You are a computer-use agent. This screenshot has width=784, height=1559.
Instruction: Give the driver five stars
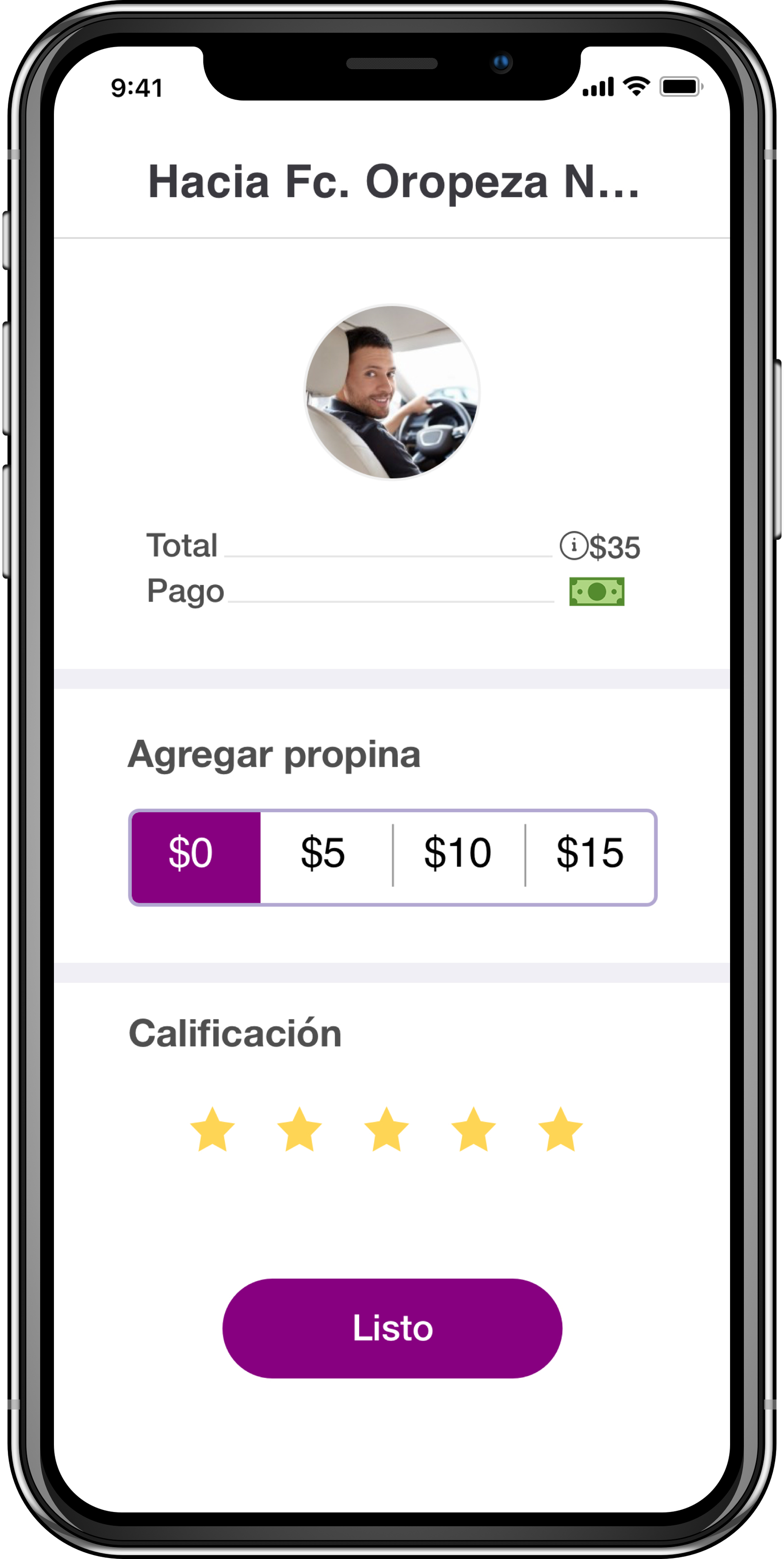561,1130
